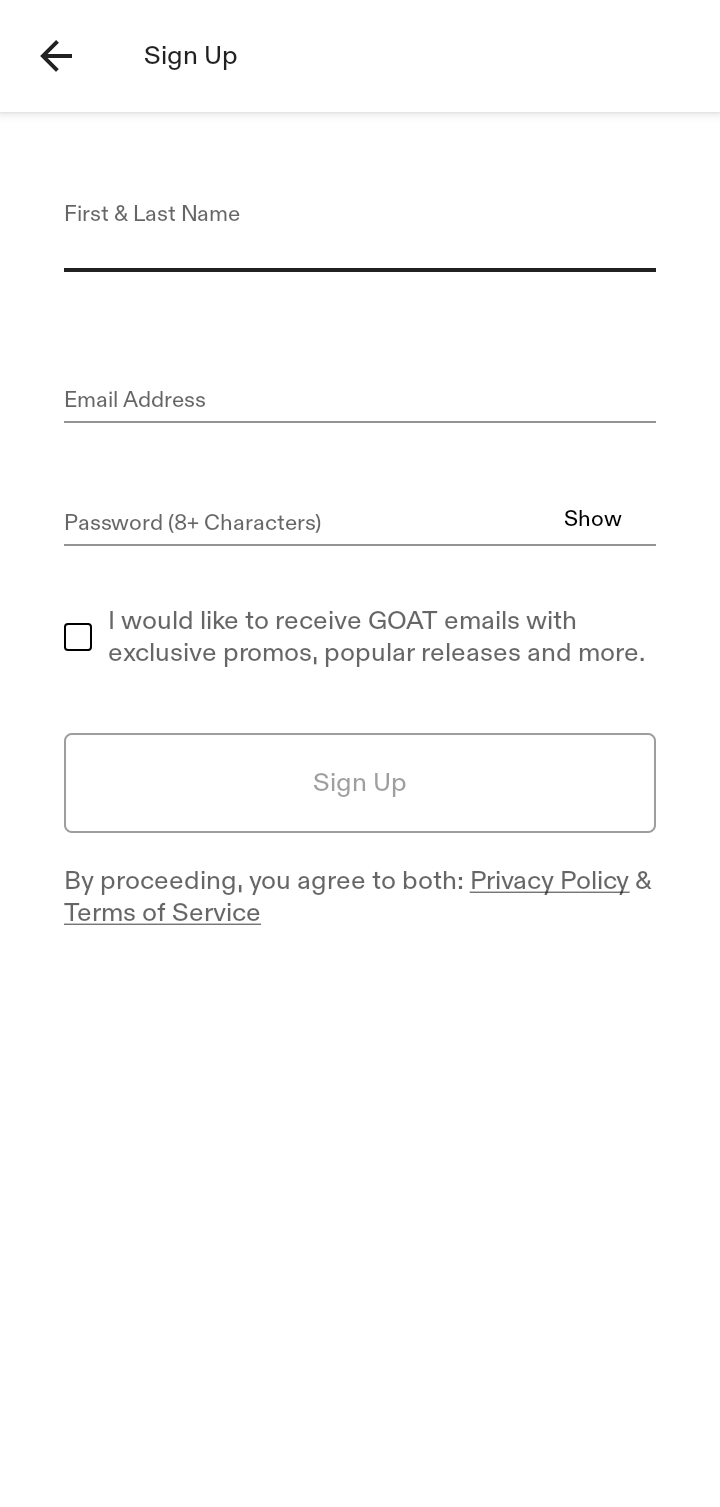Tap the Sign Up button
The width and height of the screenshot is (720, 1507).
click(x=360, y=783)
